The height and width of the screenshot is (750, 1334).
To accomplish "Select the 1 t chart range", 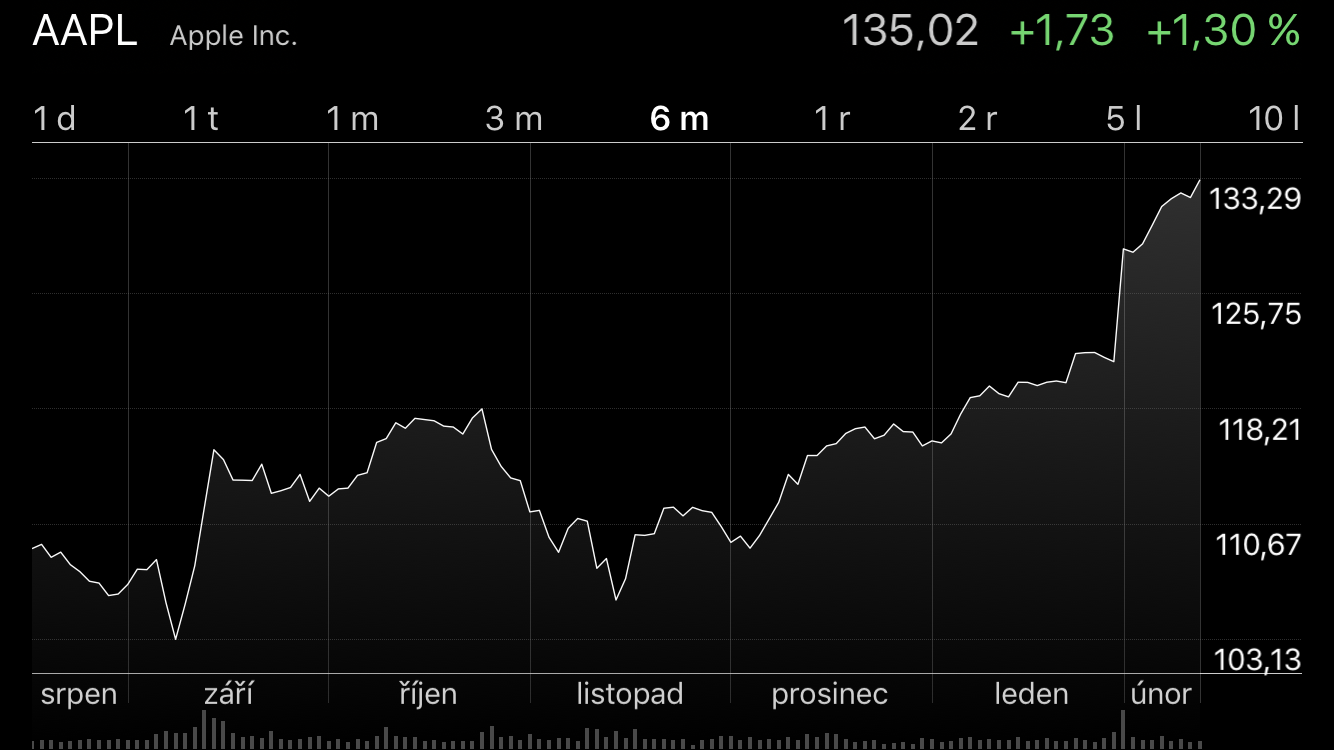I will 200,119.
